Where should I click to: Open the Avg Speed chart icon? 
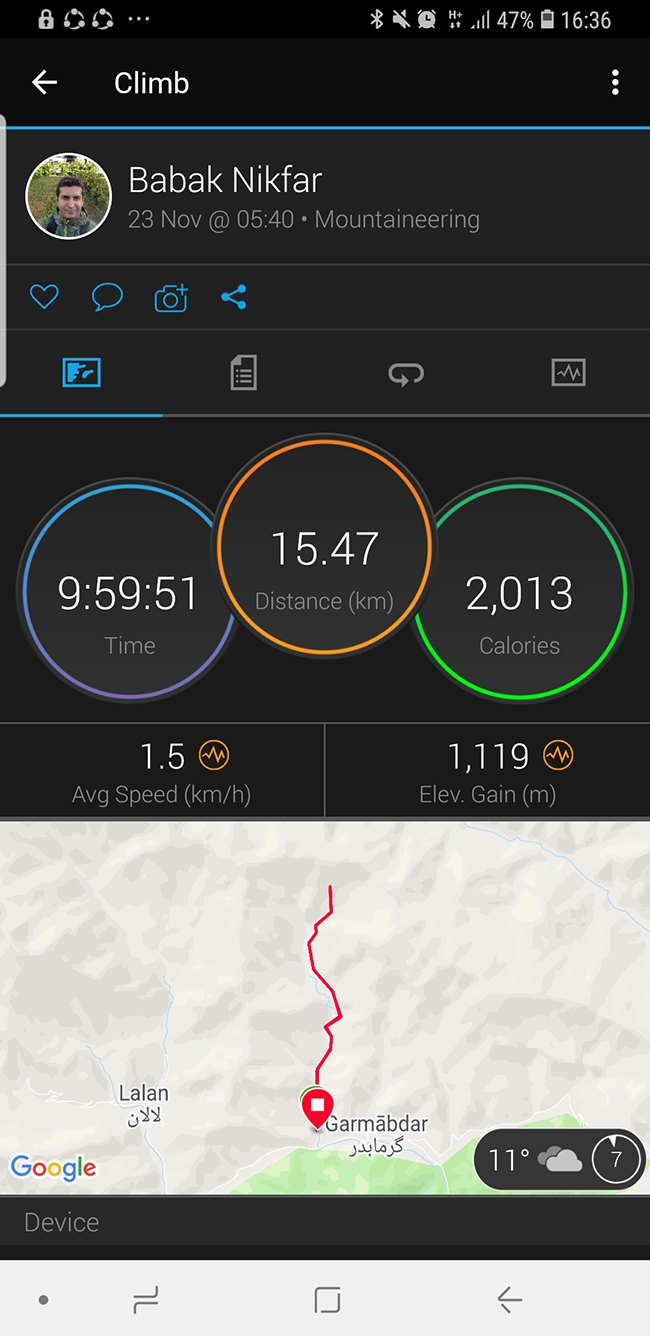[x=214, y=756]
